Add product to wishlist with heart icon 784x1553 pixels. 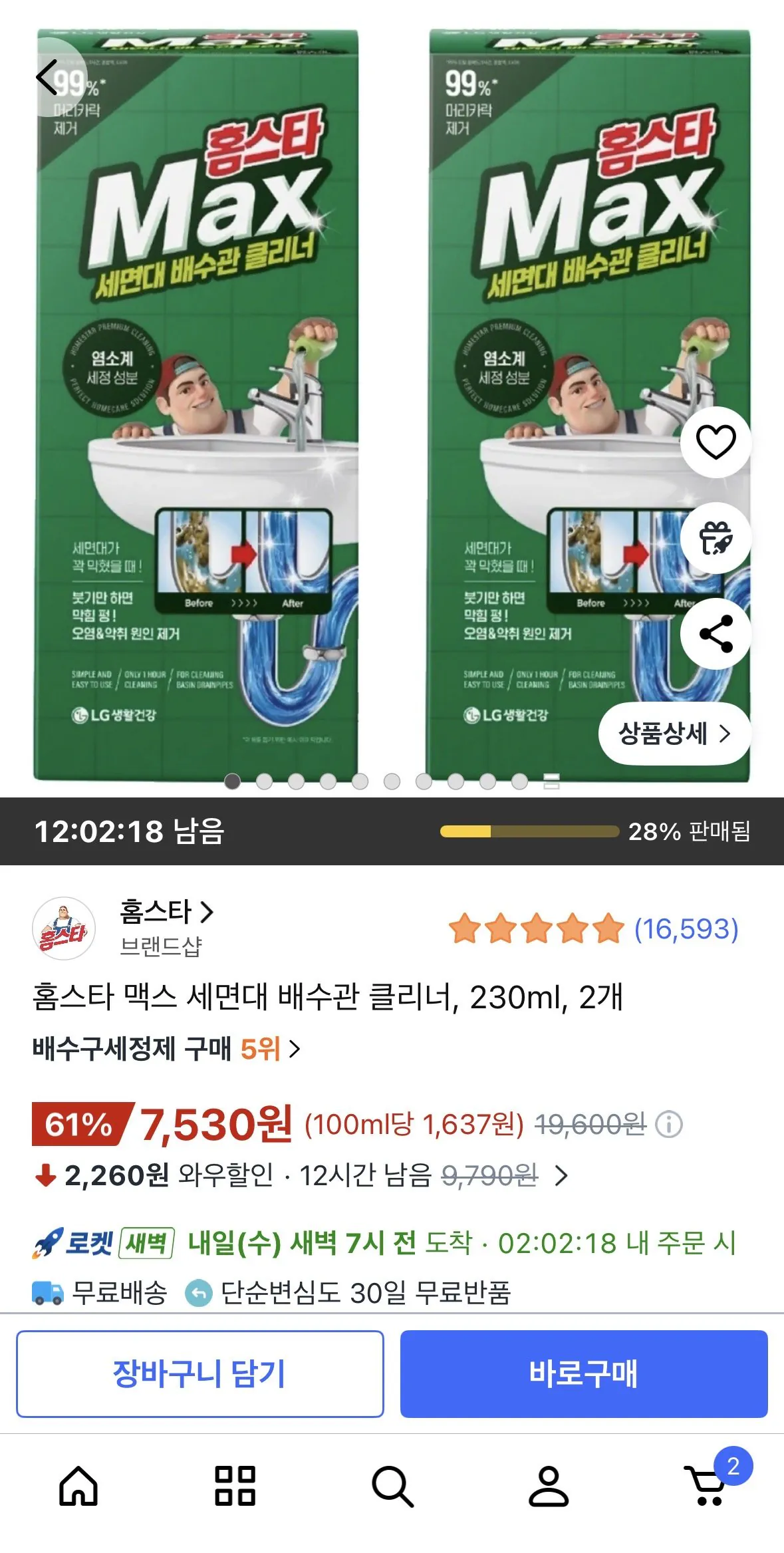click(716, 442)
